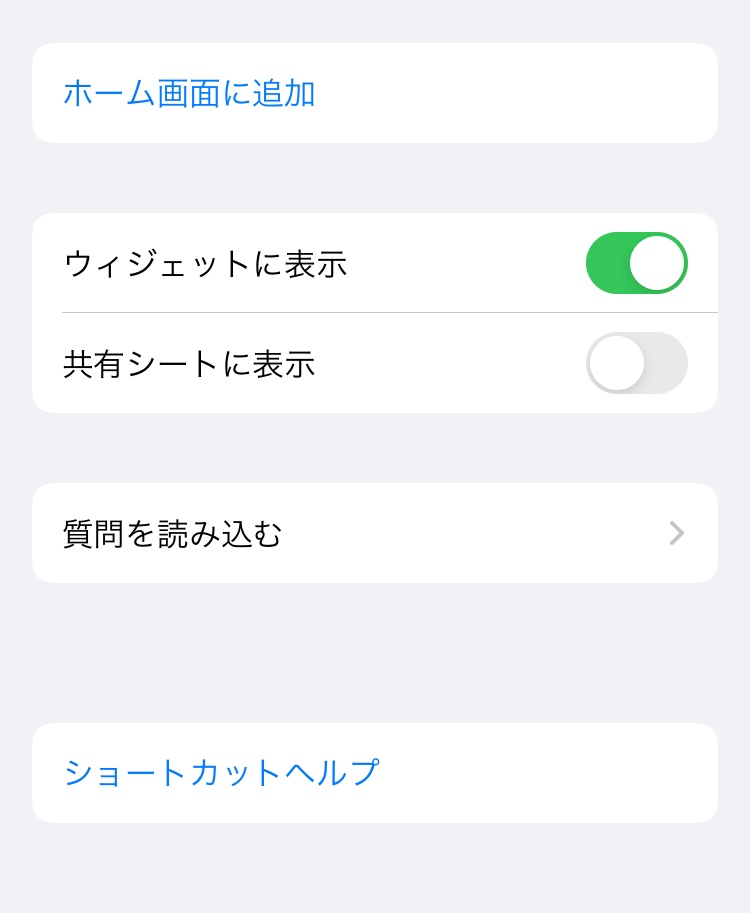The height and width of the screenshot is (913, 750).
Task: Open the 質問を読み込む row
Action: (x=374, y=533)
